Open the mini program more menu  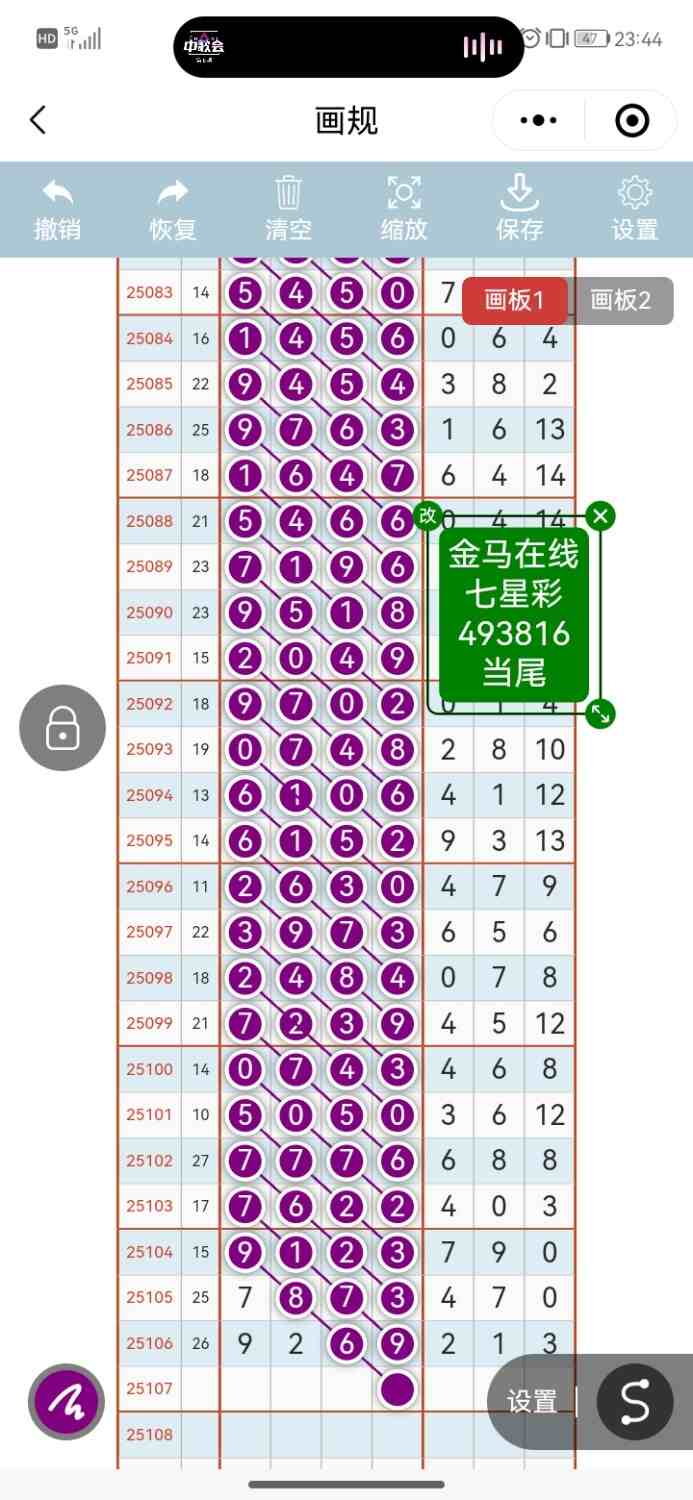tap(538, 121)
